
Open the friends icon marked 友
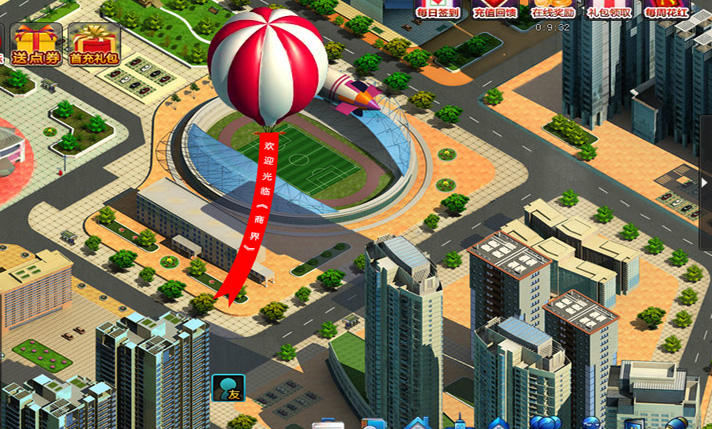coord(227,388)
